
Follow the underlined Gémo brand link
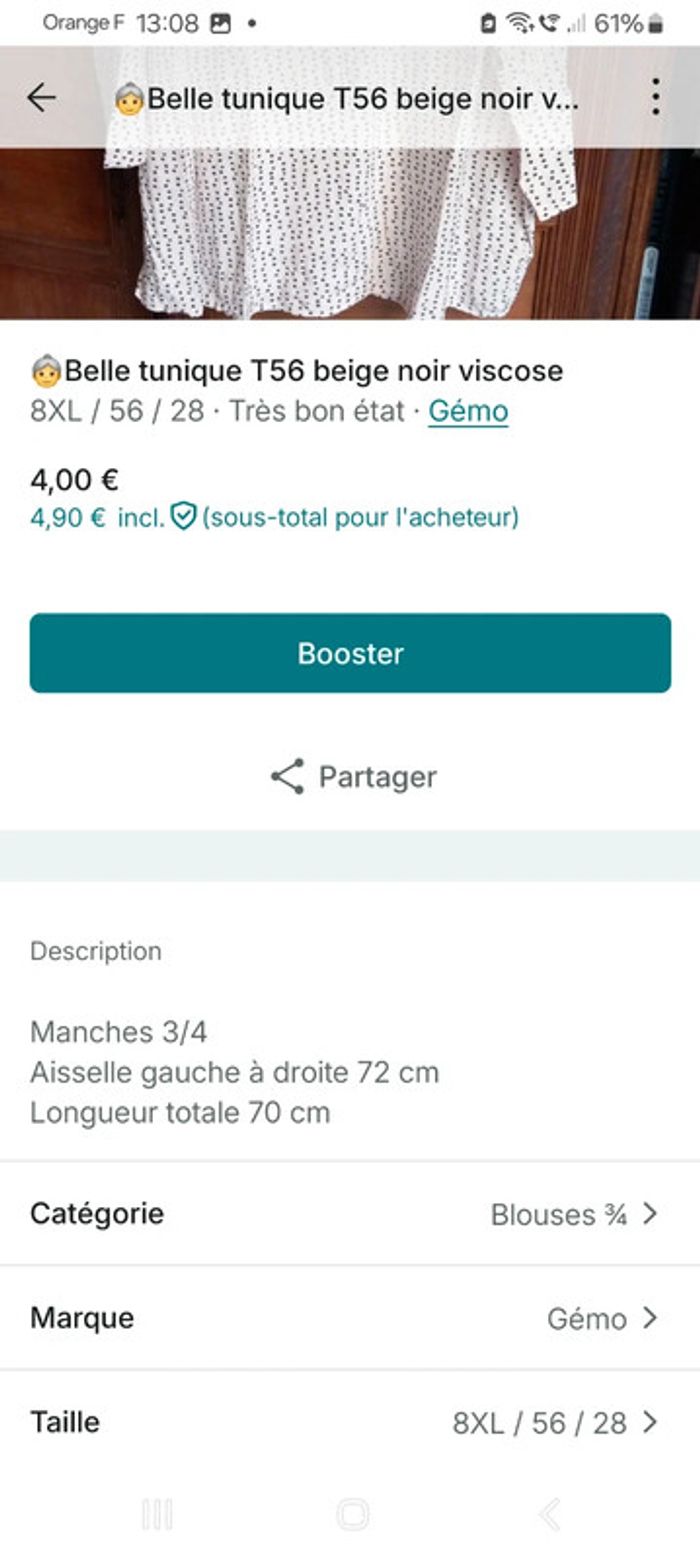pos(468,411)
